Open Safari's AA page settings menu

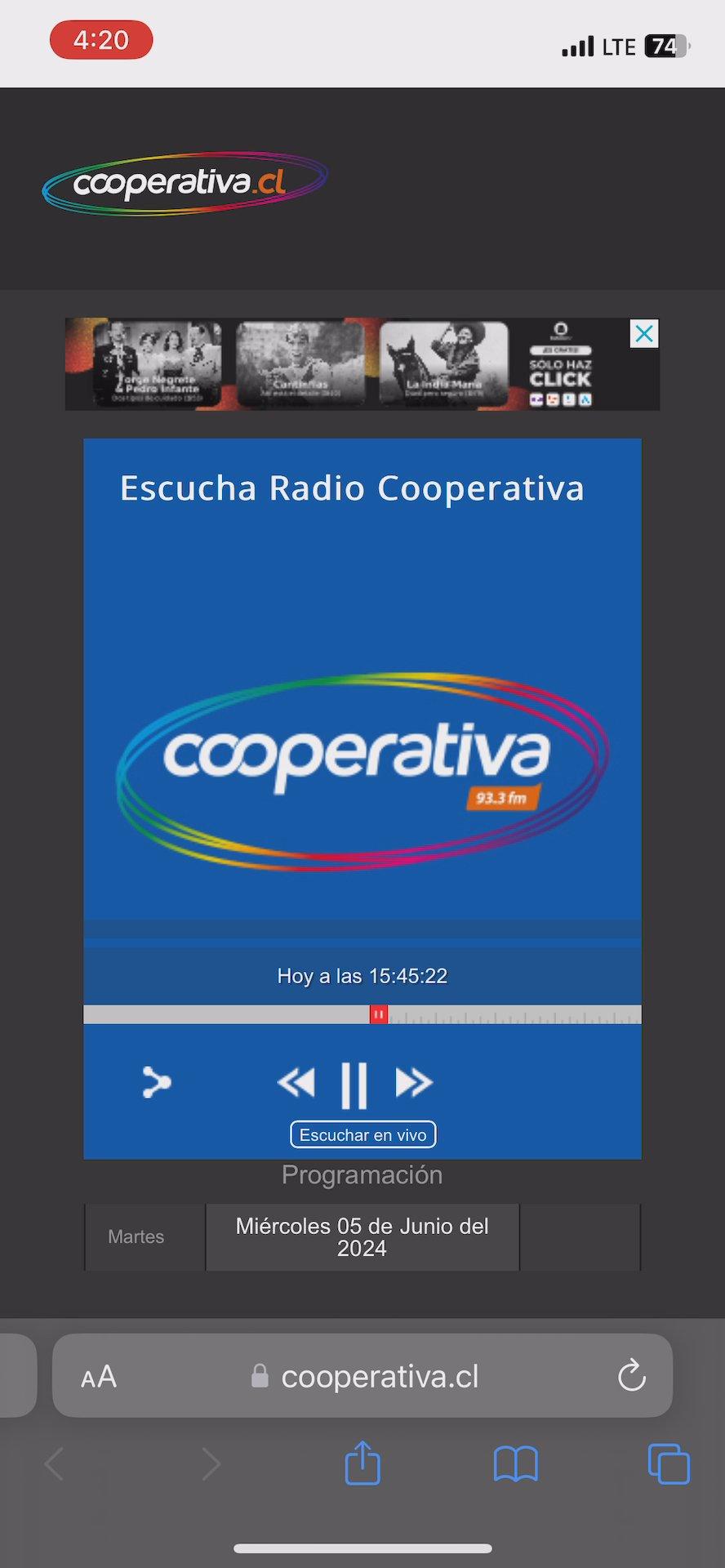coord(99,1377)
